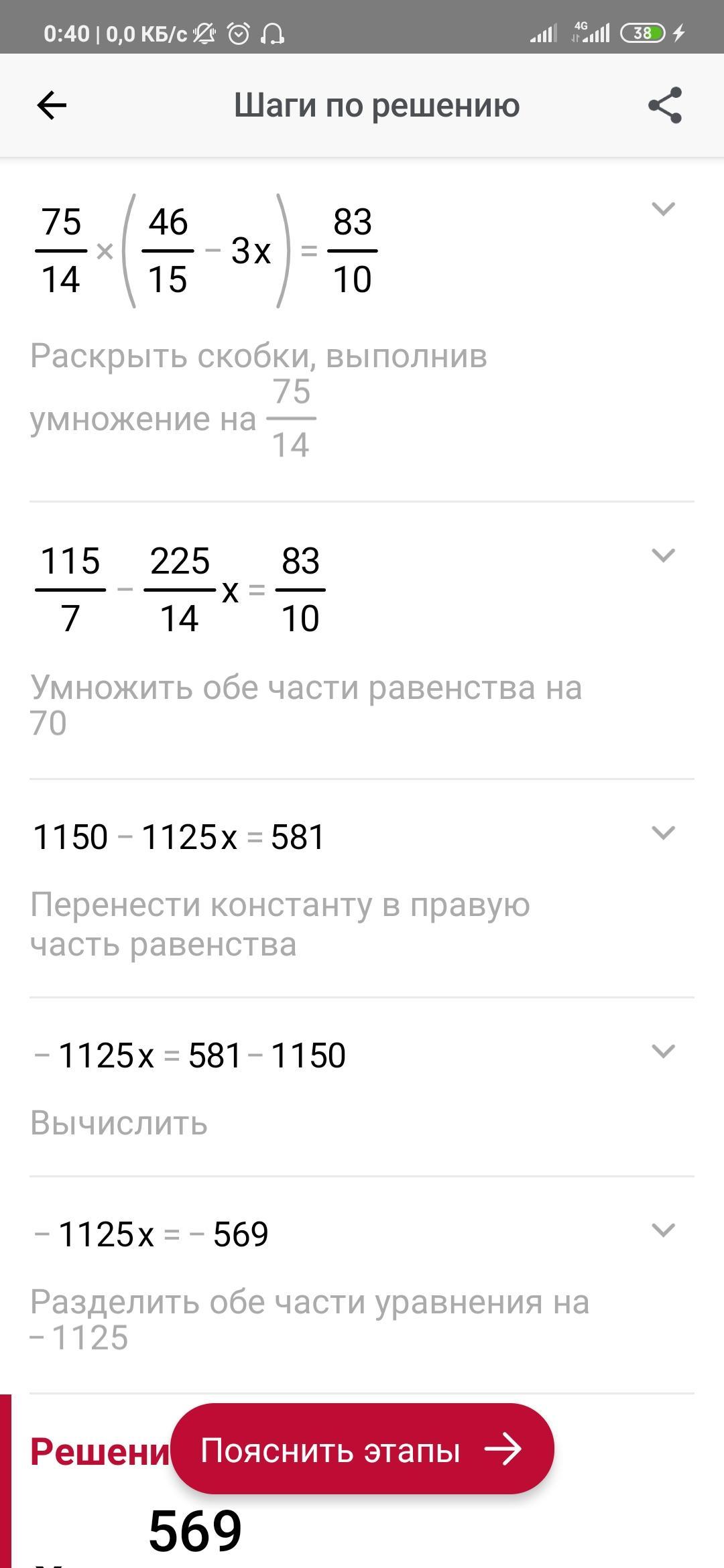724x1568 pixels.
Task: Share the solution steps
Action: click(x=664, y=106)
